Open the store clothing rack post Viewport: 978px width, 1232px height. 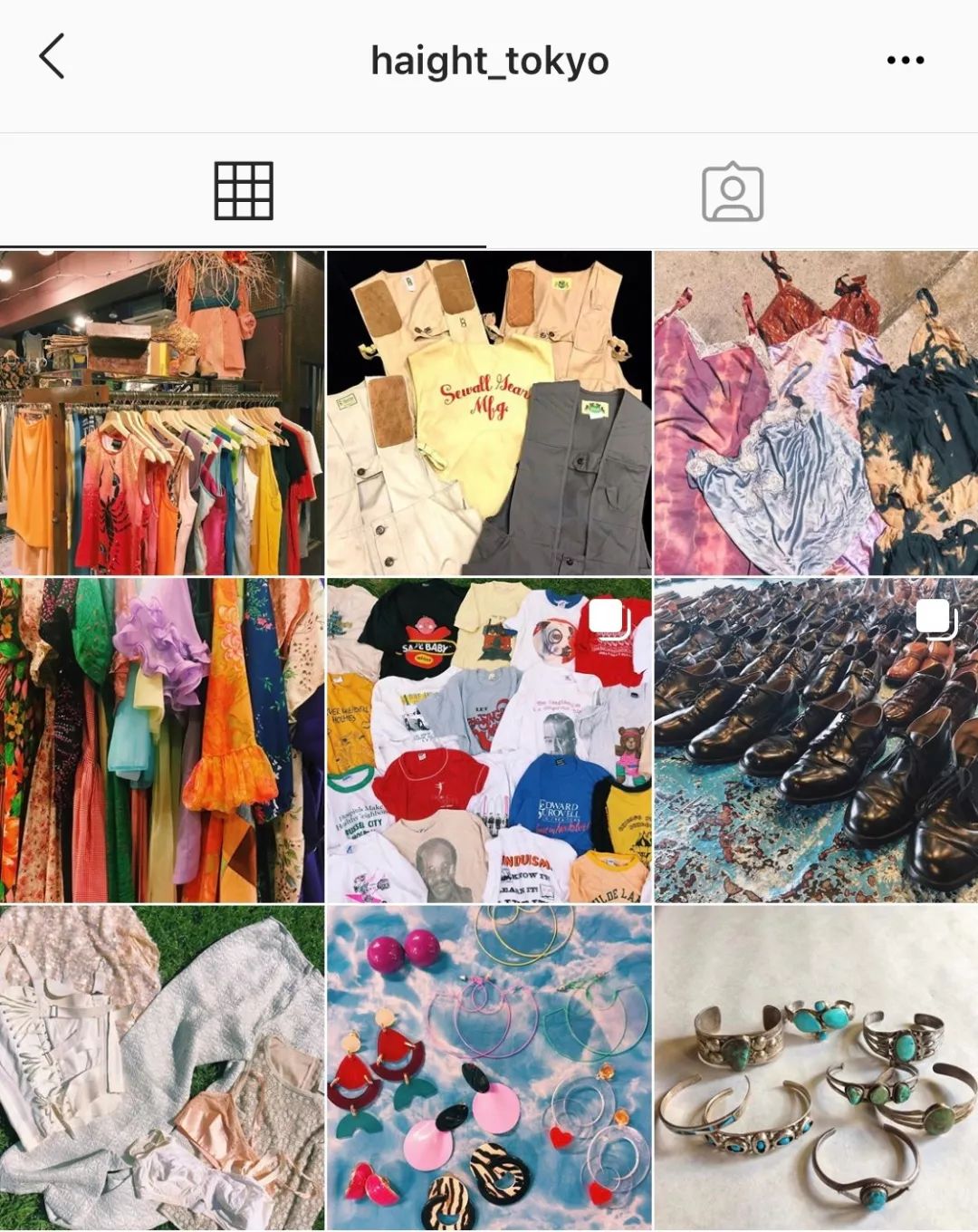(x=162, y=413)
